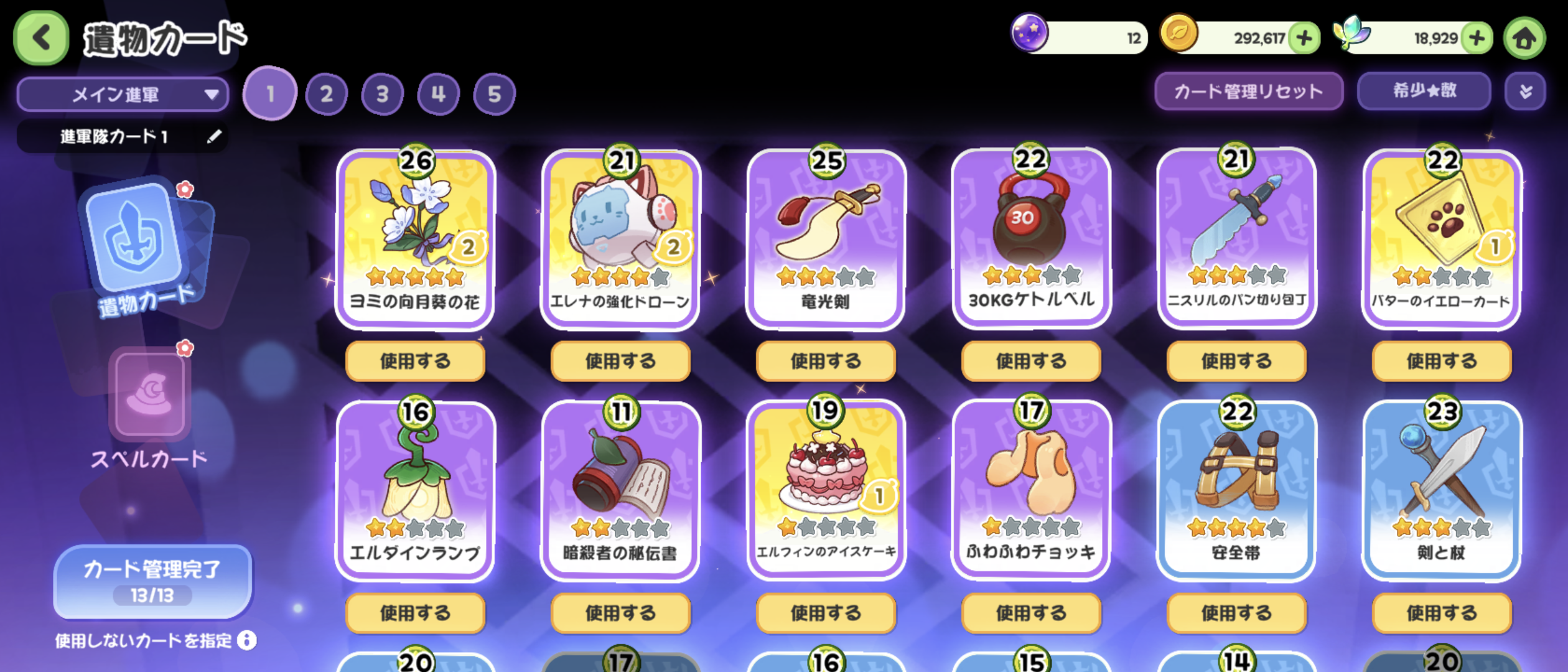Add more butterfly currency
Viewport: 1568px width, 672px height.
[x=1477, y=38]
